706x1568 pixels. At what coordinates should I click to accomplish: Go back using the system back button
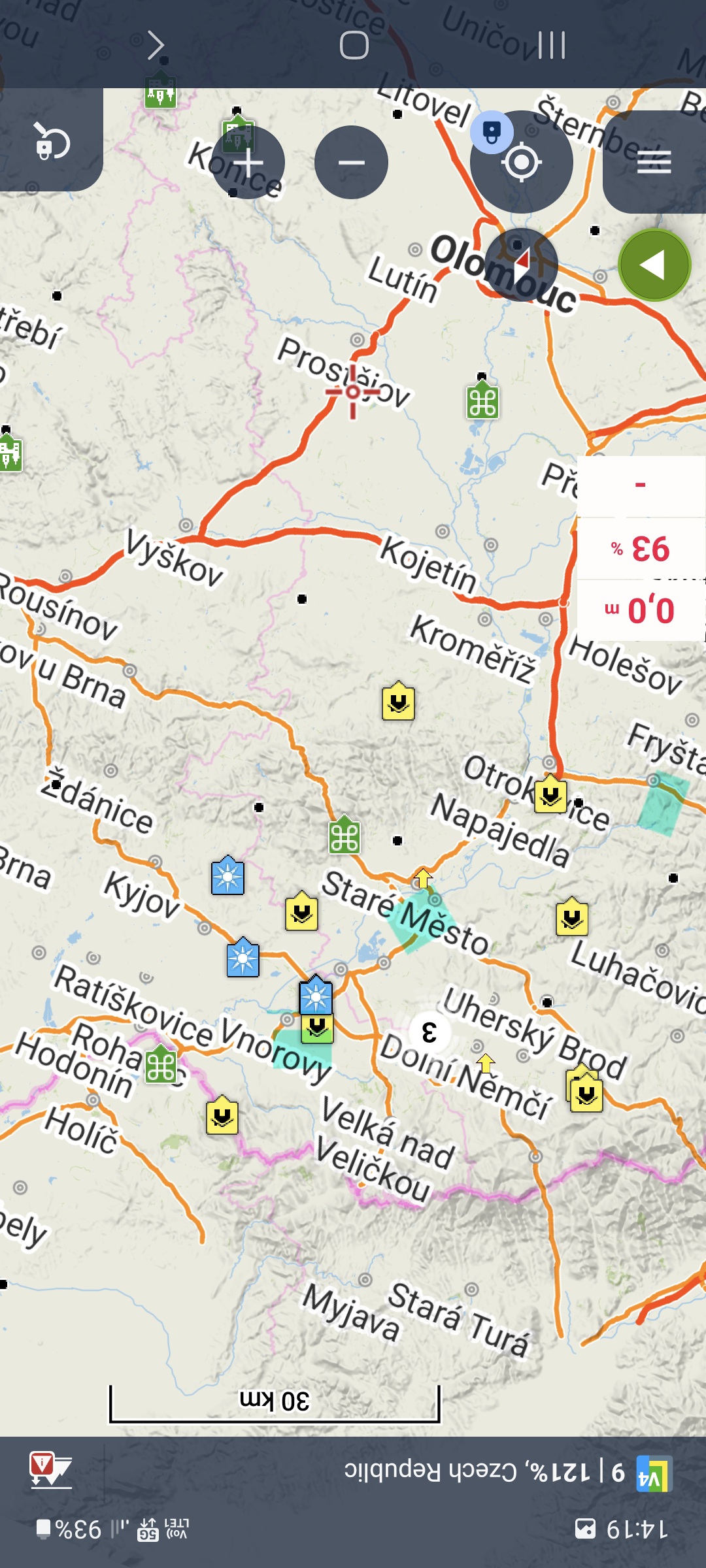click(156, 45)
